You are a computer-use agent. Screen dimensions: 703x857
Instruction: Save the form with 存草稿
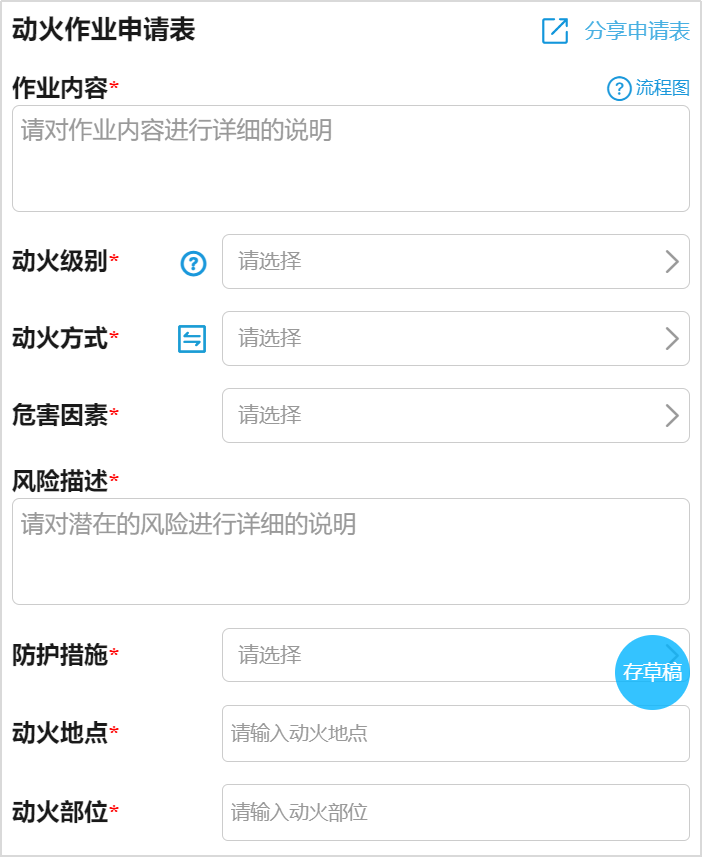pyautogui.click(x=652, y=672)
